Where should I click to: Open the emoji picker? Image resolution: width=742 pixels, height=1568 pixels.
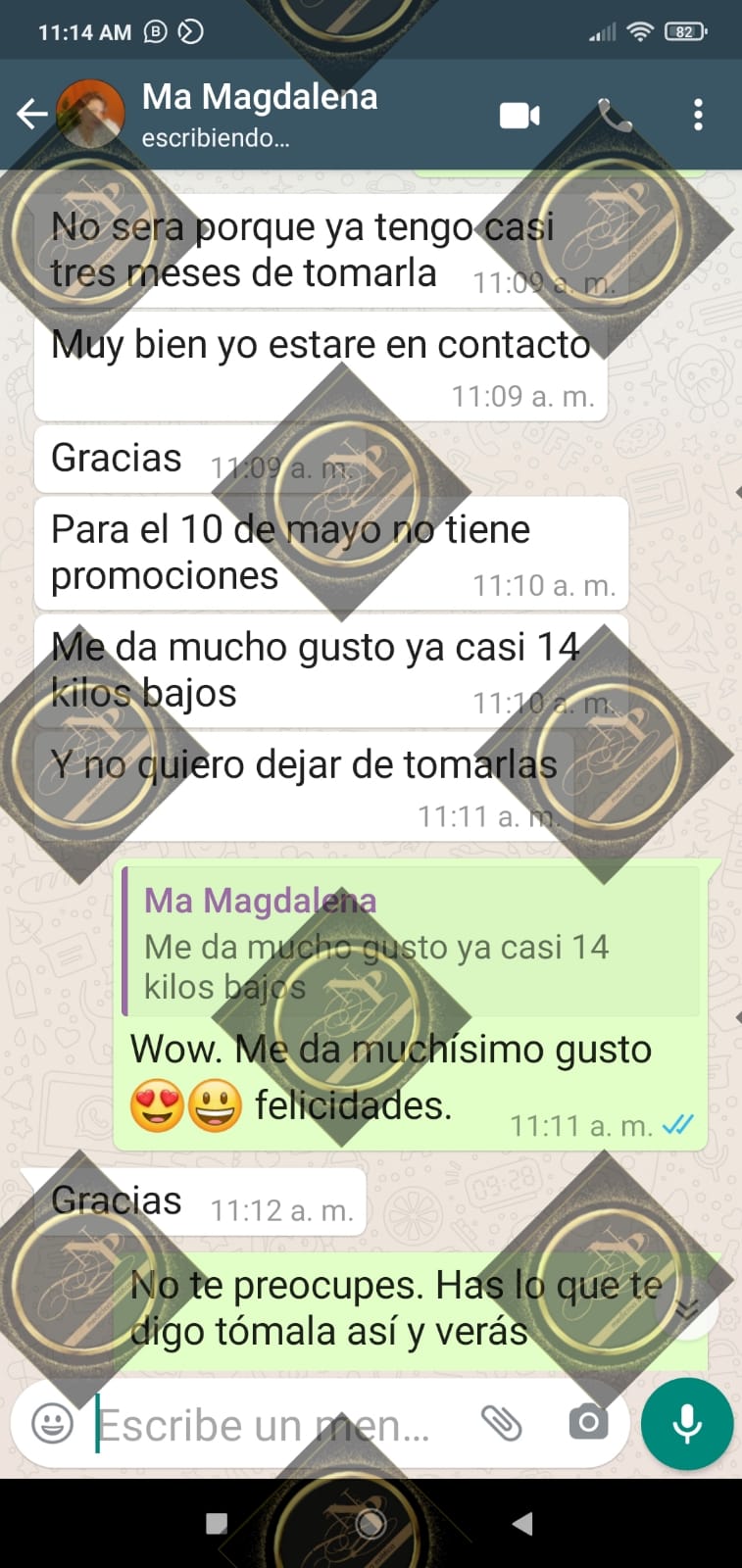(x=53, y=1422)
